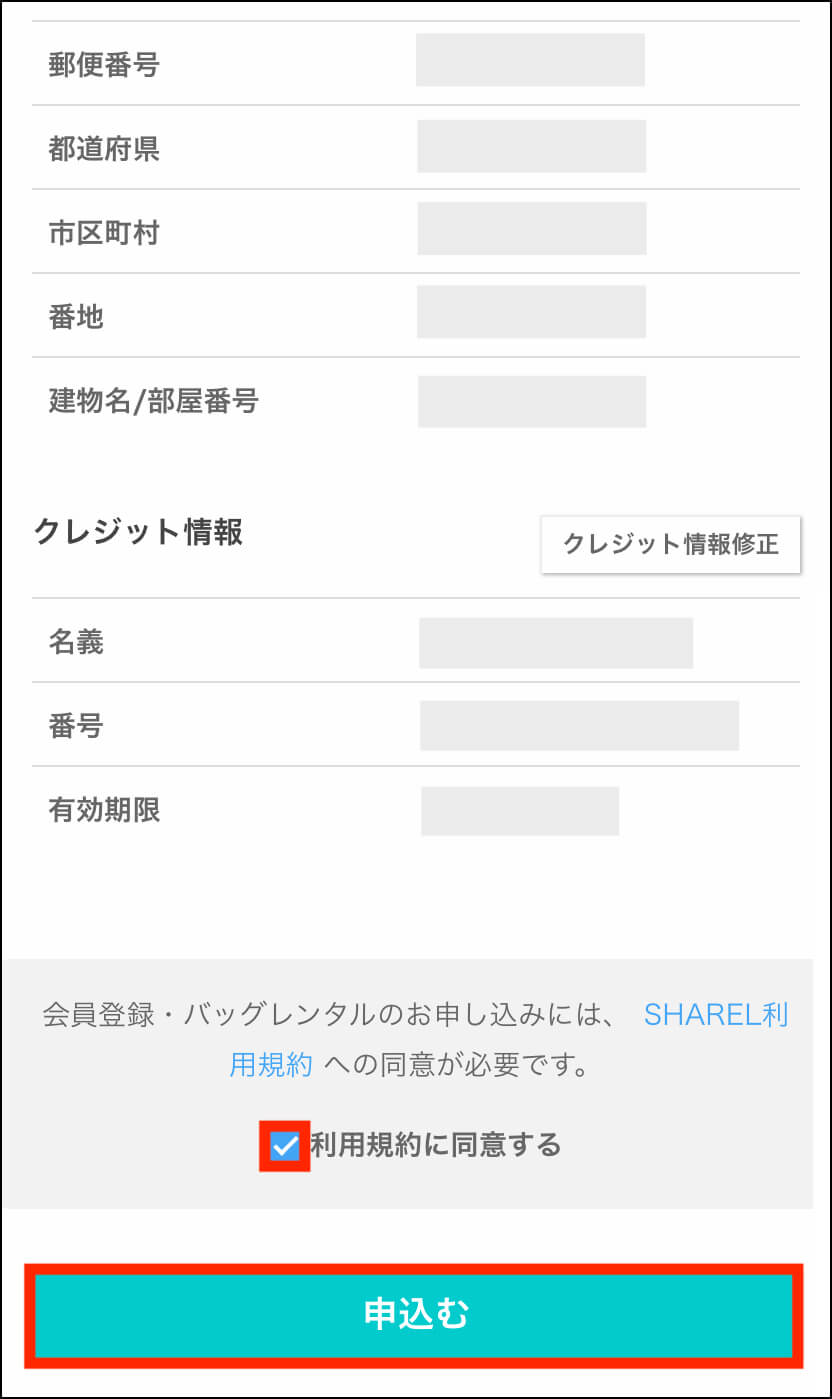Submit the form with 申込む
832x1399 pixels.
click(x=416, y=1314)
